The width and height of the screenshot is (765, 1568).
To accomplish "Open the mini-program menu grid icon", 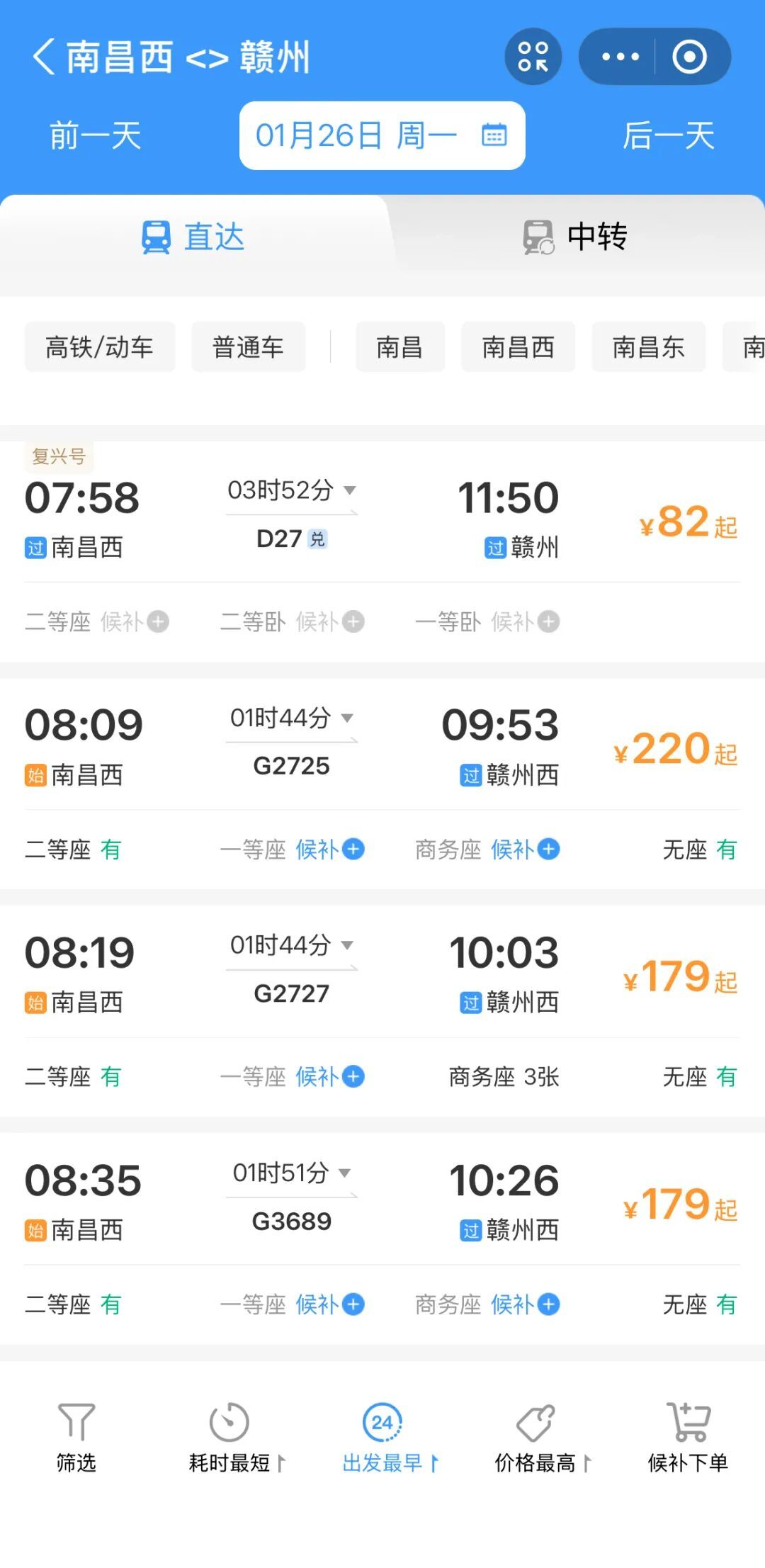I will [533, 55].
